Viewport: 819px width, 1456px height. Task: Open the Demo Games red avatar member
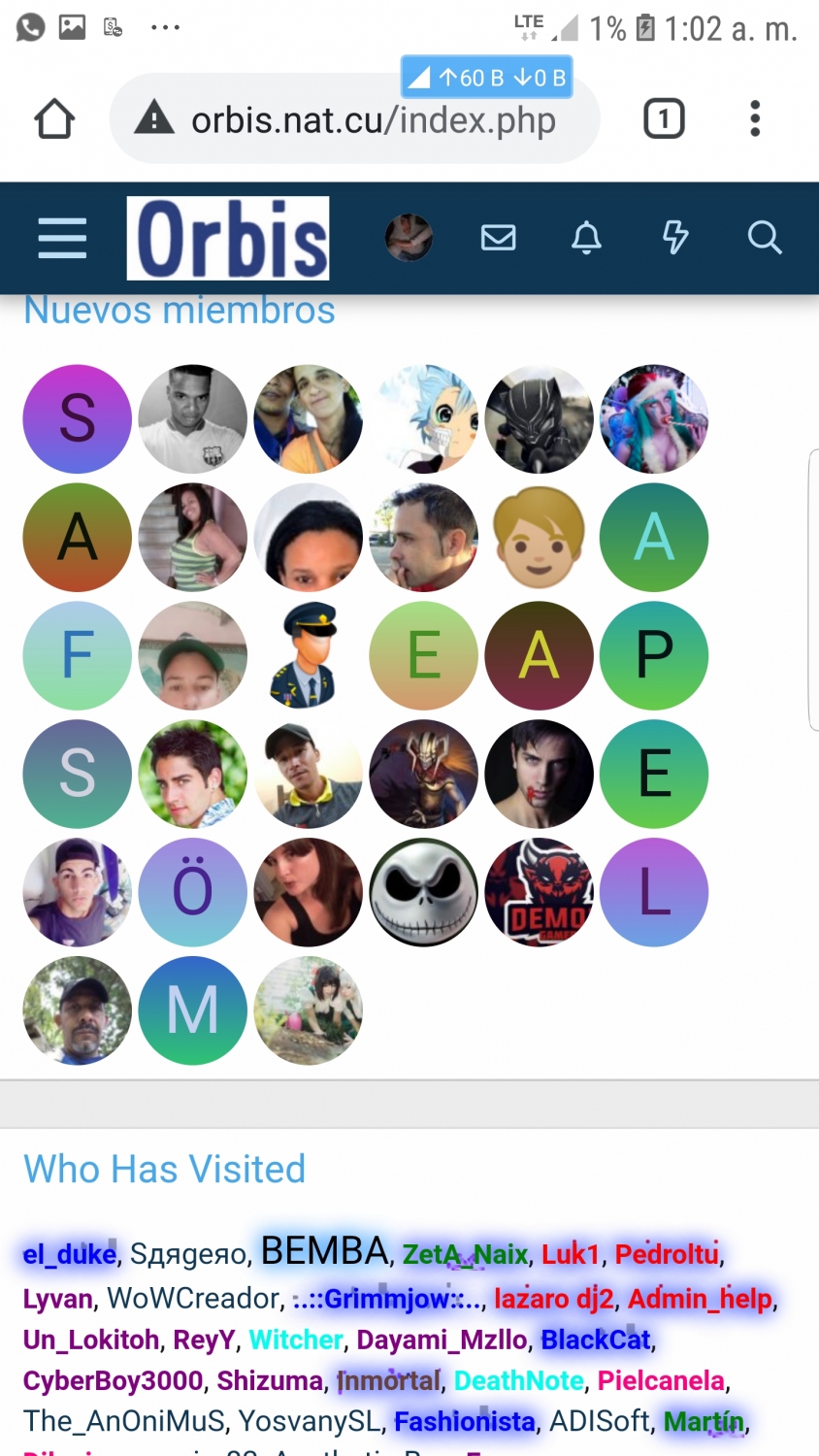pos(539,892)
